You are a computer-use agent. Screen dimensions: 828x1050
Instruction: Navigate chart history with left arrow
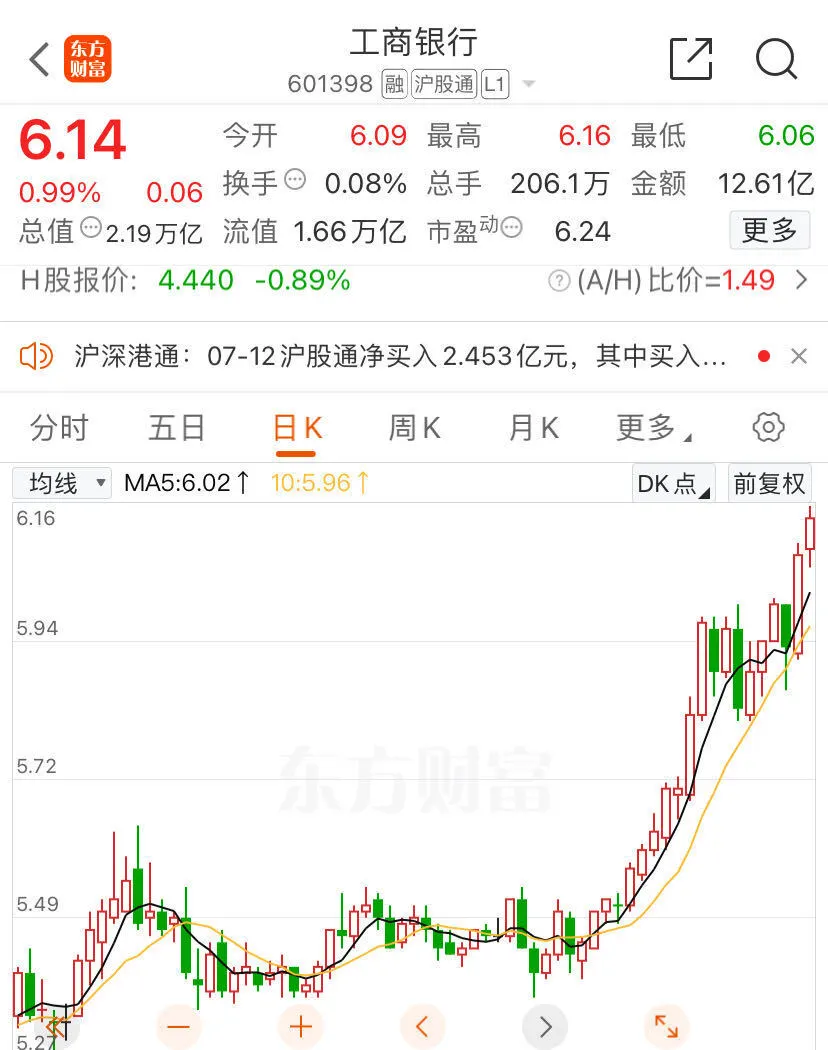[x=421, y=1026]
